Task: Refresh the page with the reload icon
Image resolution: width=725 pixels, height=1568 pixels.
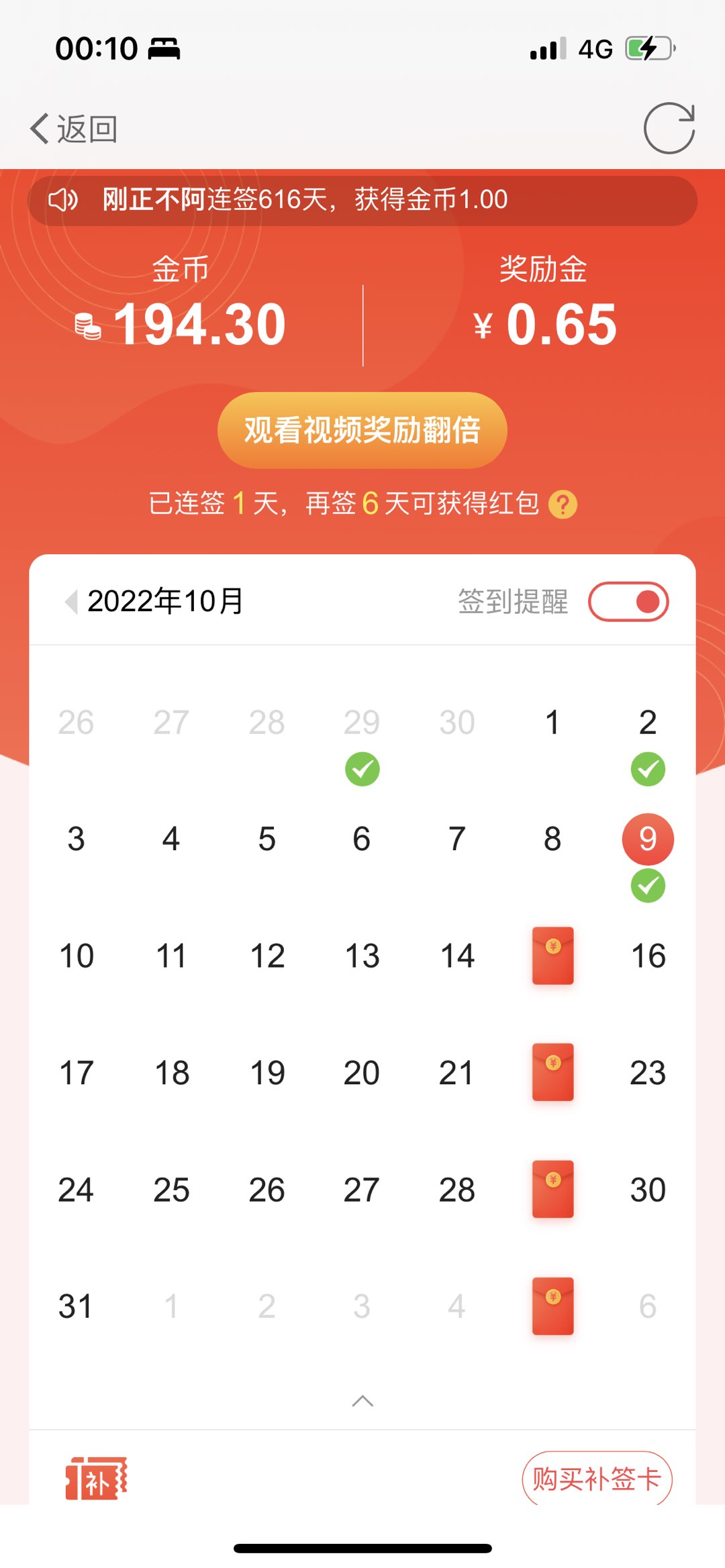Action: click(x=669, y=129)
